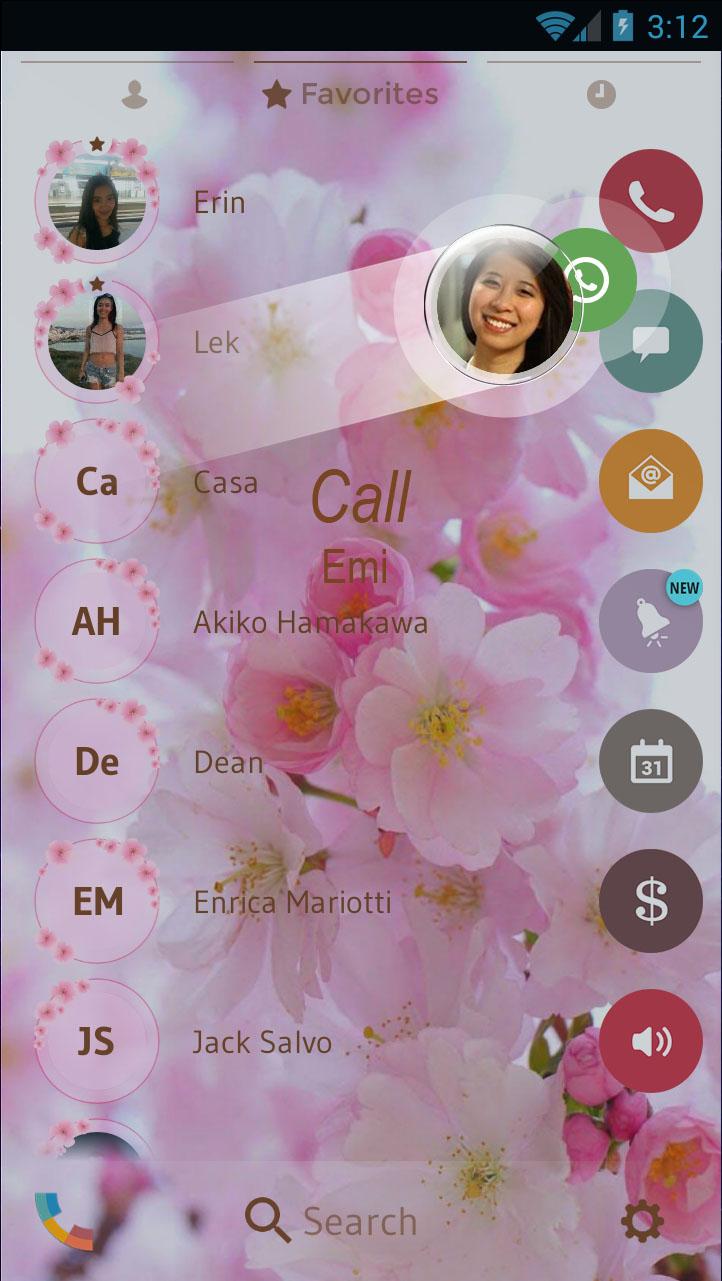Open reminders via the bell icon

click(x=651, y=621)
